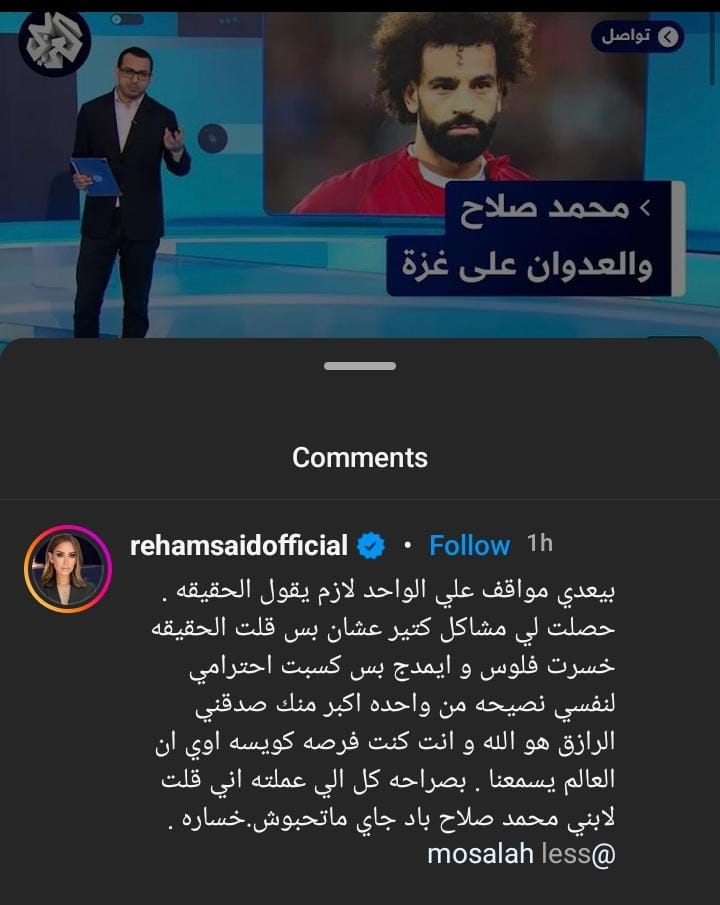Tap the video post behind the comments
The width and height of the screenshot is (720, 905).
360,170
